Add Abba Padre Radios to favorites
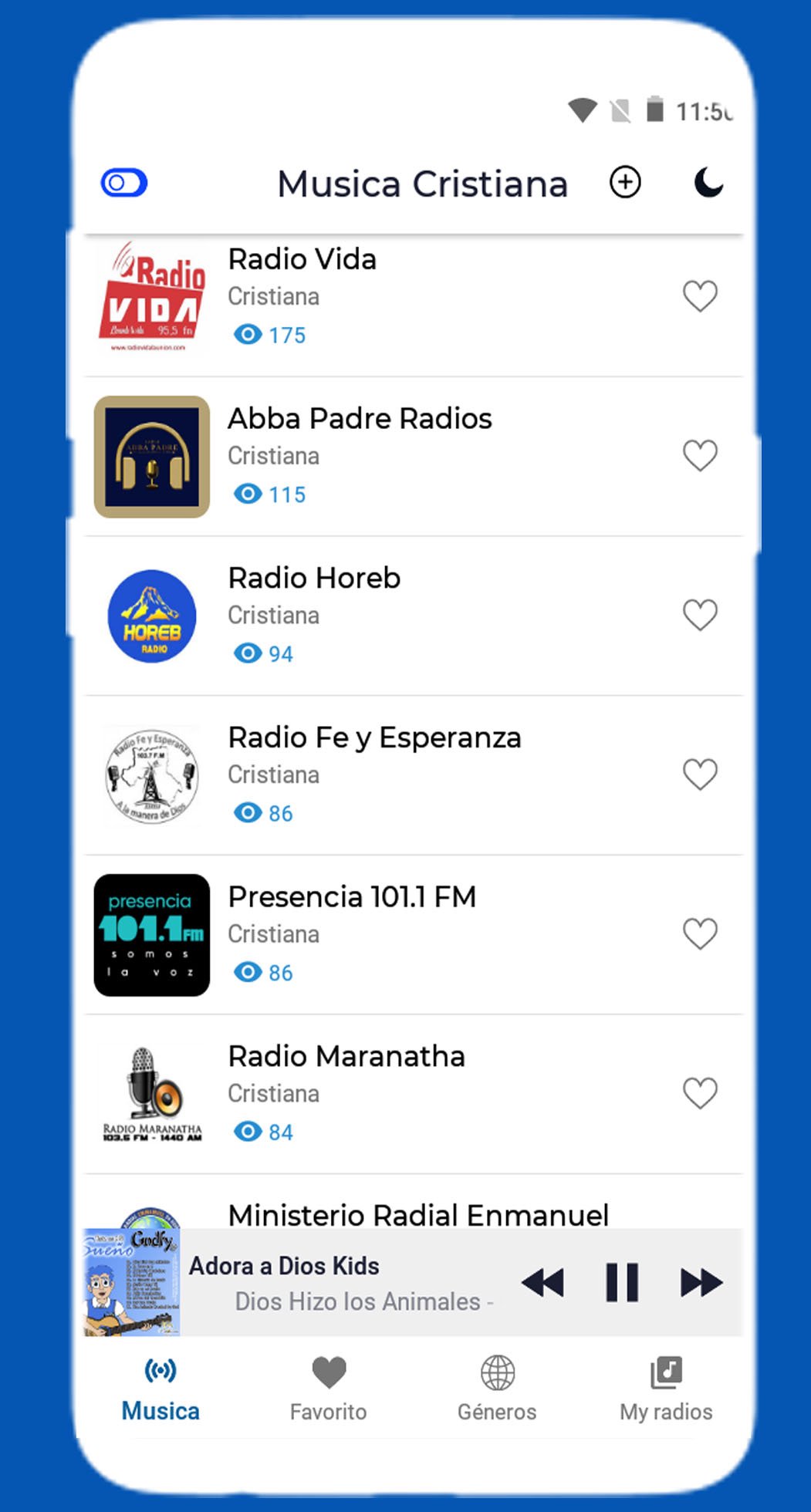 (700, 455)
